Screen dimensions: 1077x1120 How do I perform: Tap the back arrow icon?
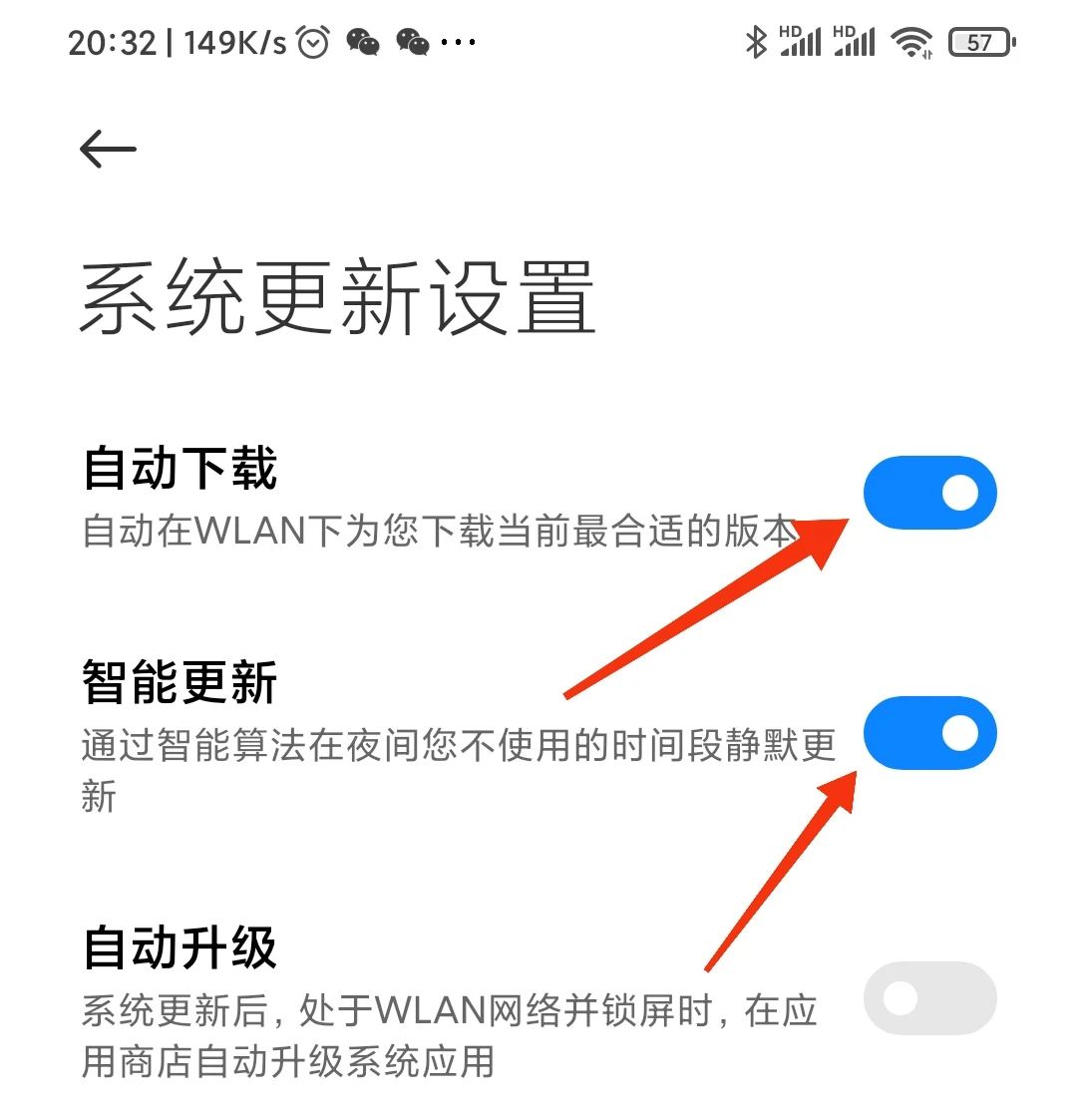pos(107,149)
